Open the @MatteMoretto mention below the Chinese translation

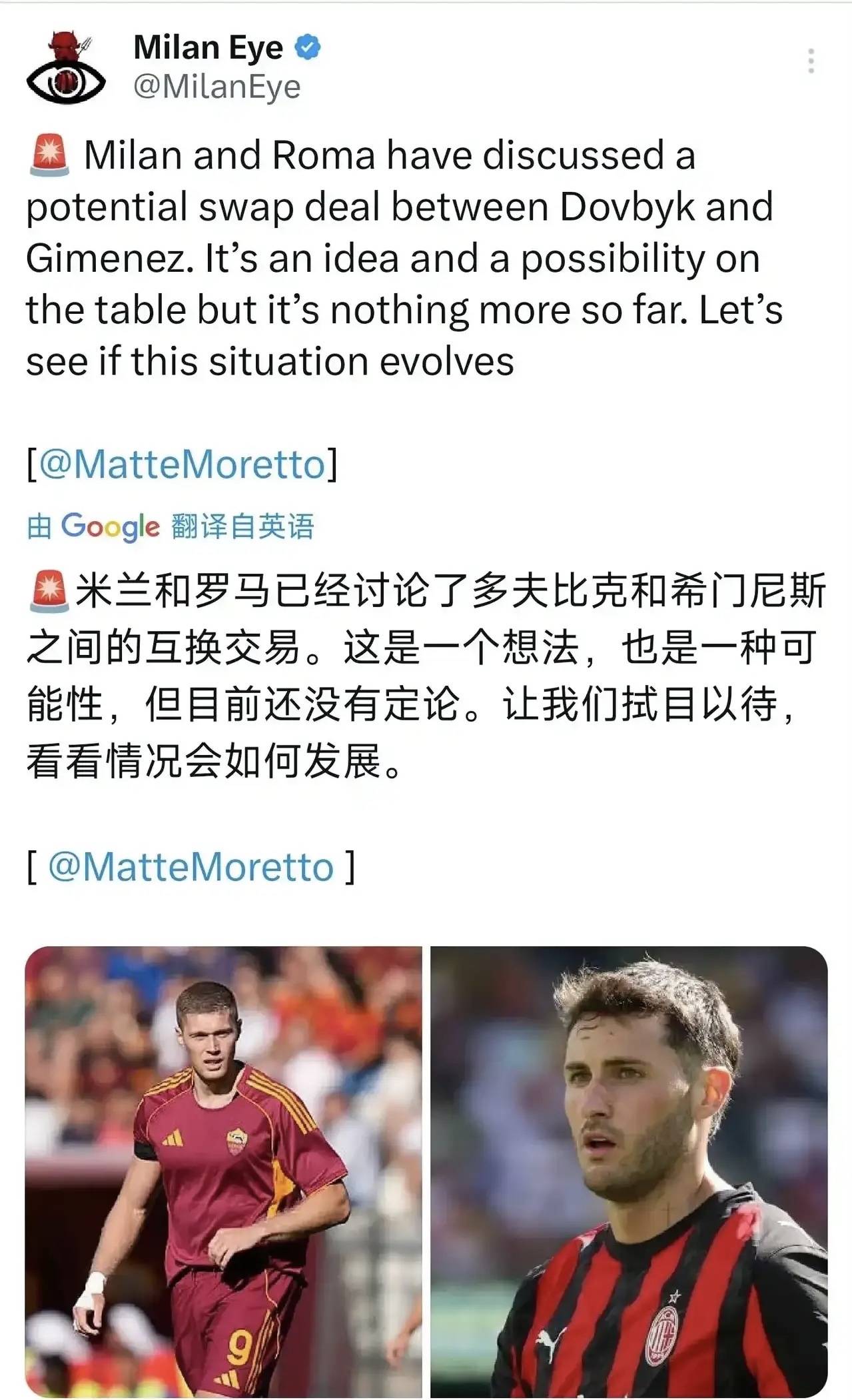[191, 867]
